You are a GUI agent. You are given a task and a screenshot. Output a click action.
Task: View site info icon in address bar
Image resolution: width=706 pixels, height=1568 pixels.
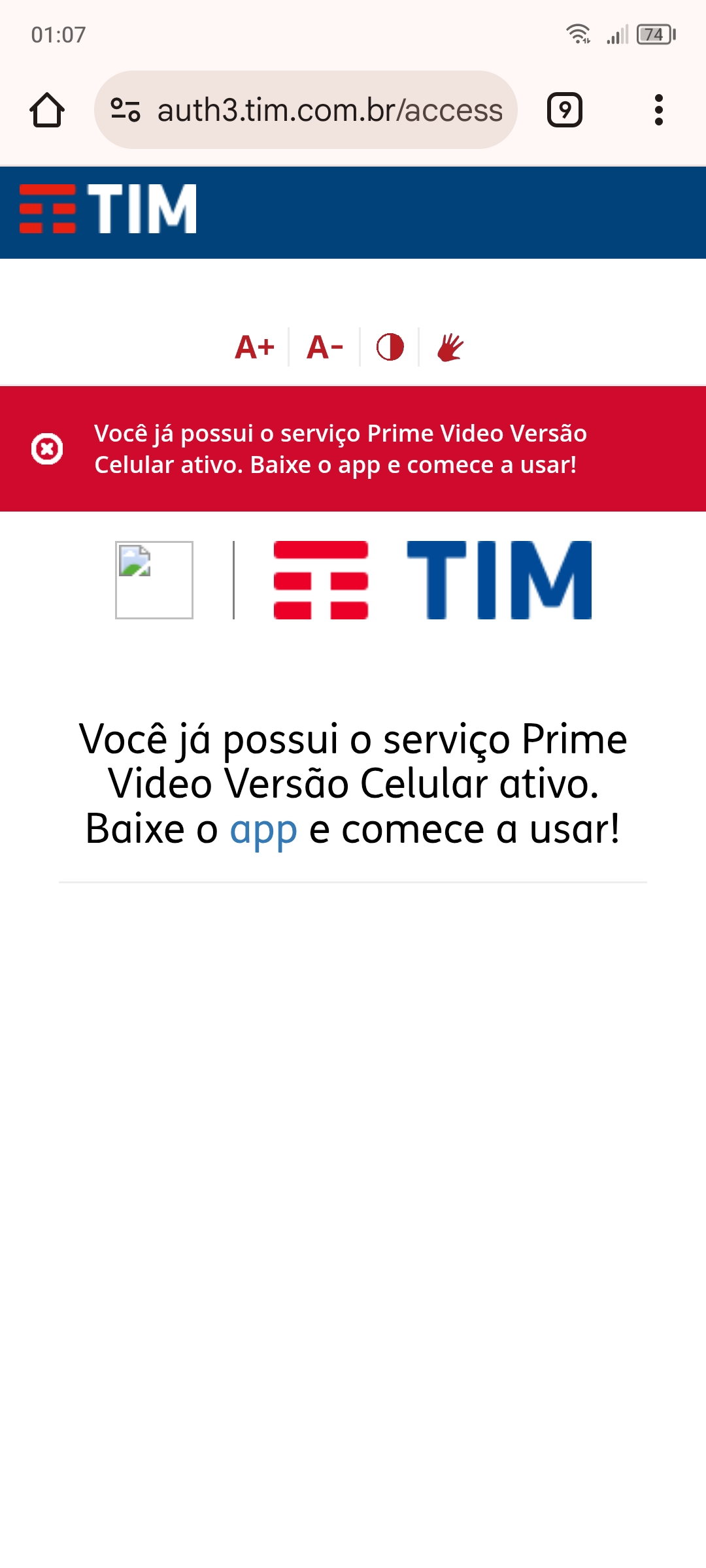[x=126, y=110]
